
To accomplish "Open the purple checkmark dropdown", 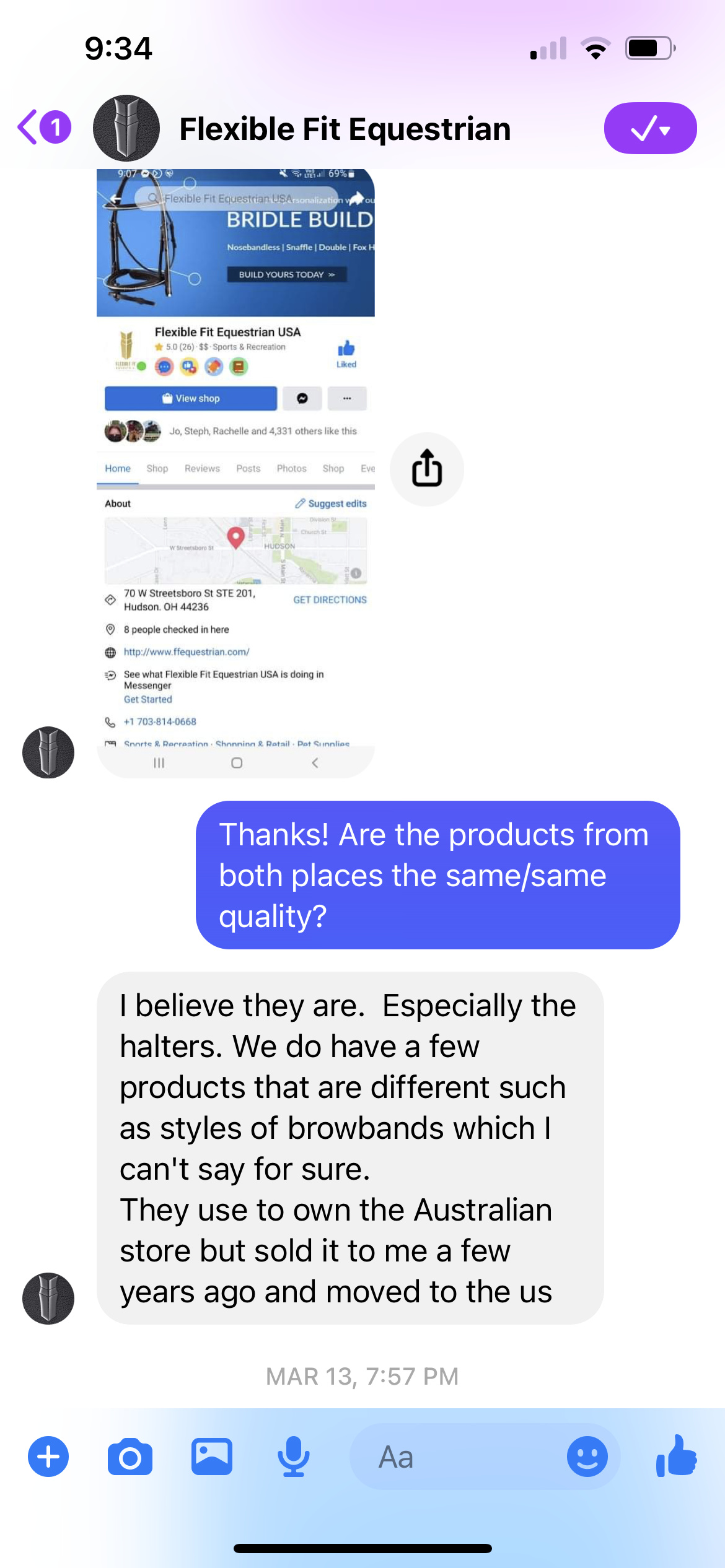I will click(650, 128).
